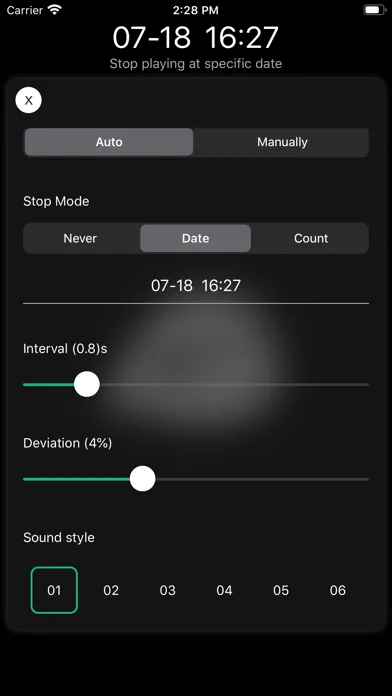
Task: Select the Auto mode segment
Action: 109,142
